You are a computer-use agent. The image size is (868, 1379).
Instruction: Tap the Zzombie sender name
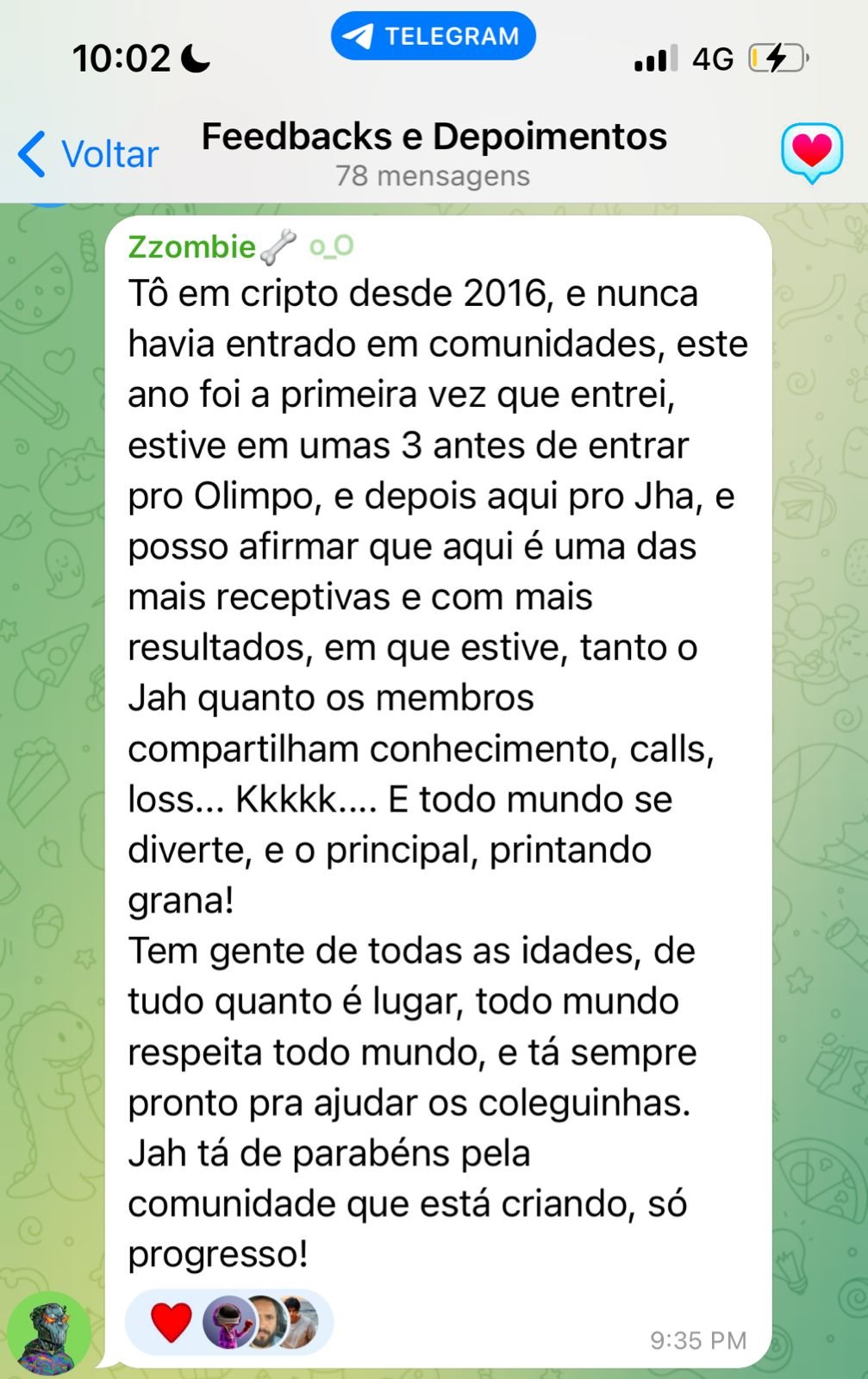pos(191,247)
